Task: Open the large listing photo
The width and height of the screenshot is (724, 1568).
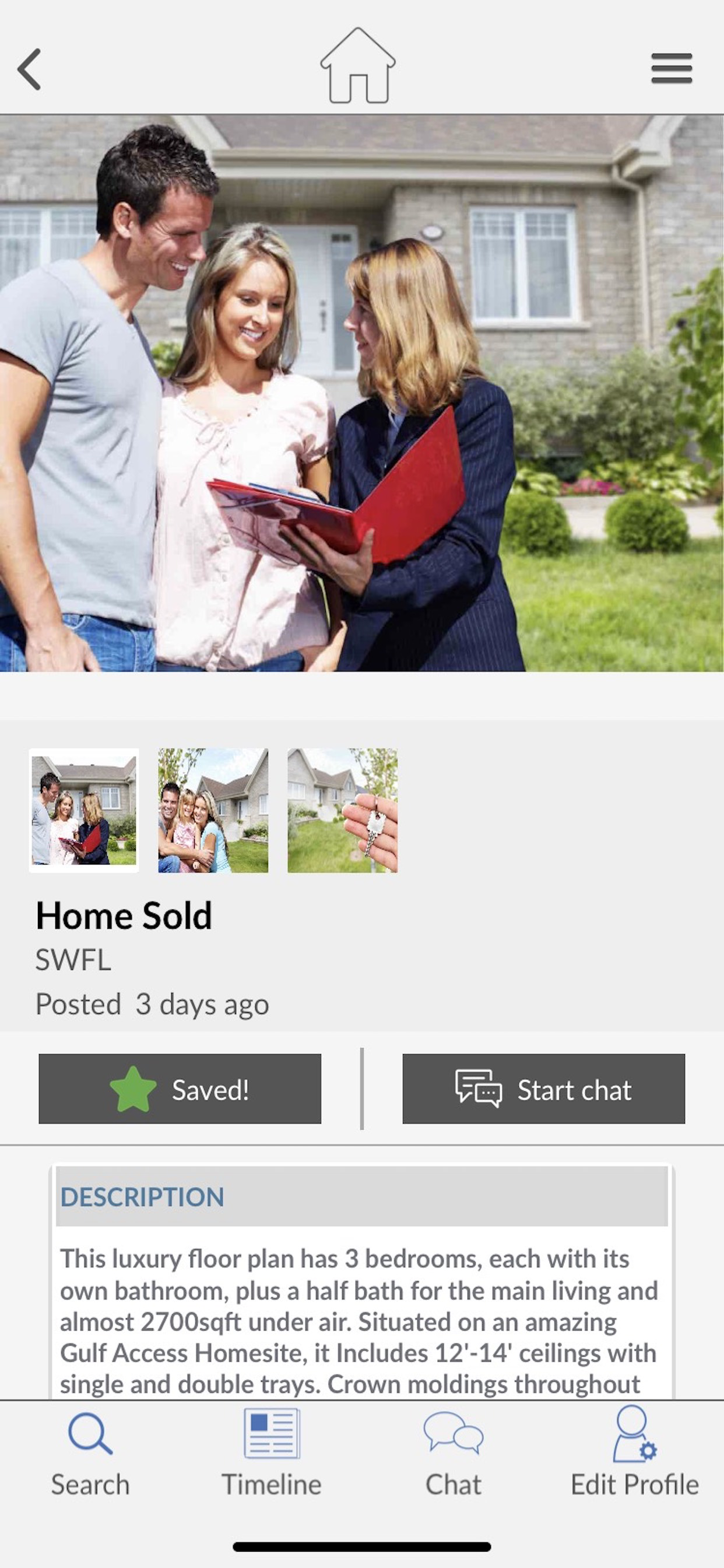Action: [361, 393]
